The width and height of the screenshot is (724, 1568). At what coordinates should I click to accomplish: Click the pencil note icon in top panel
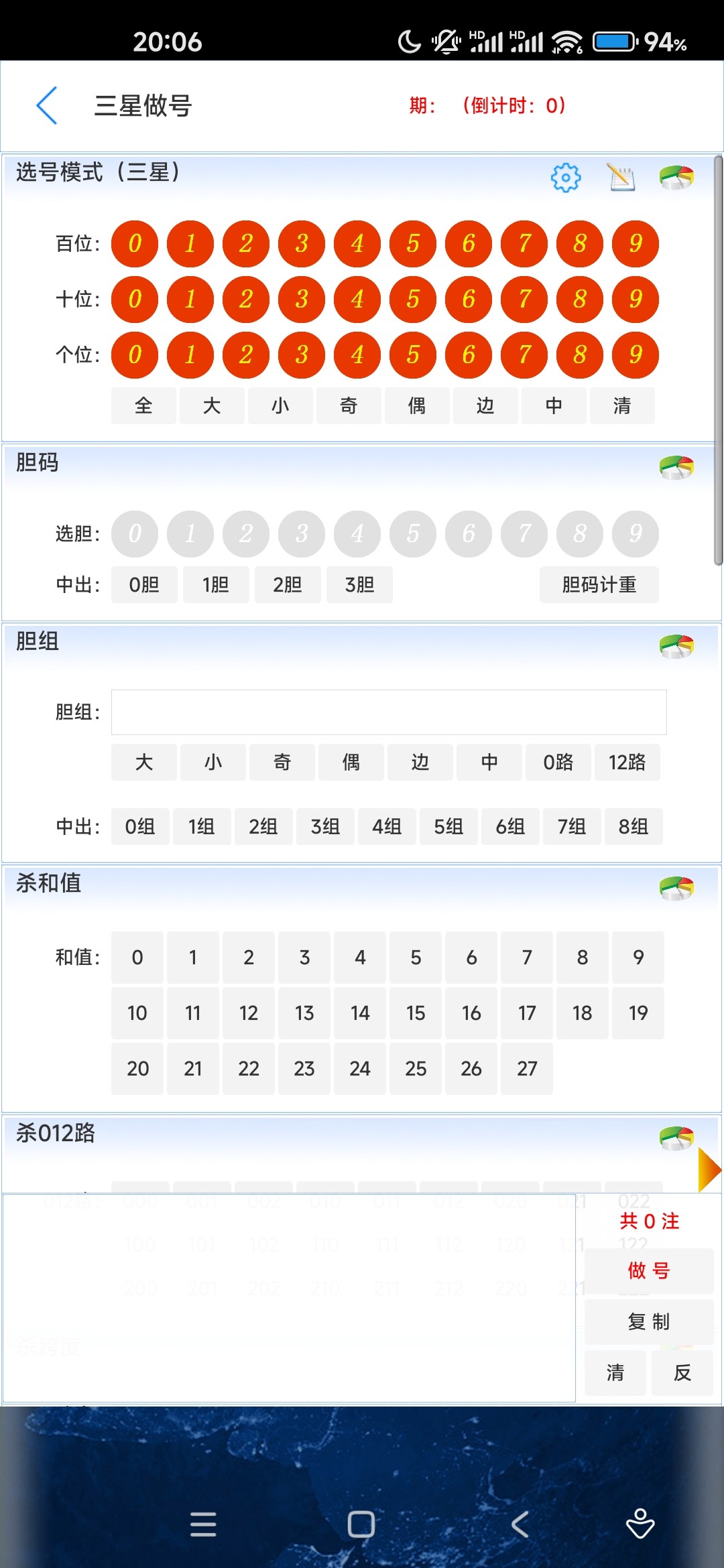click(620, 178)
